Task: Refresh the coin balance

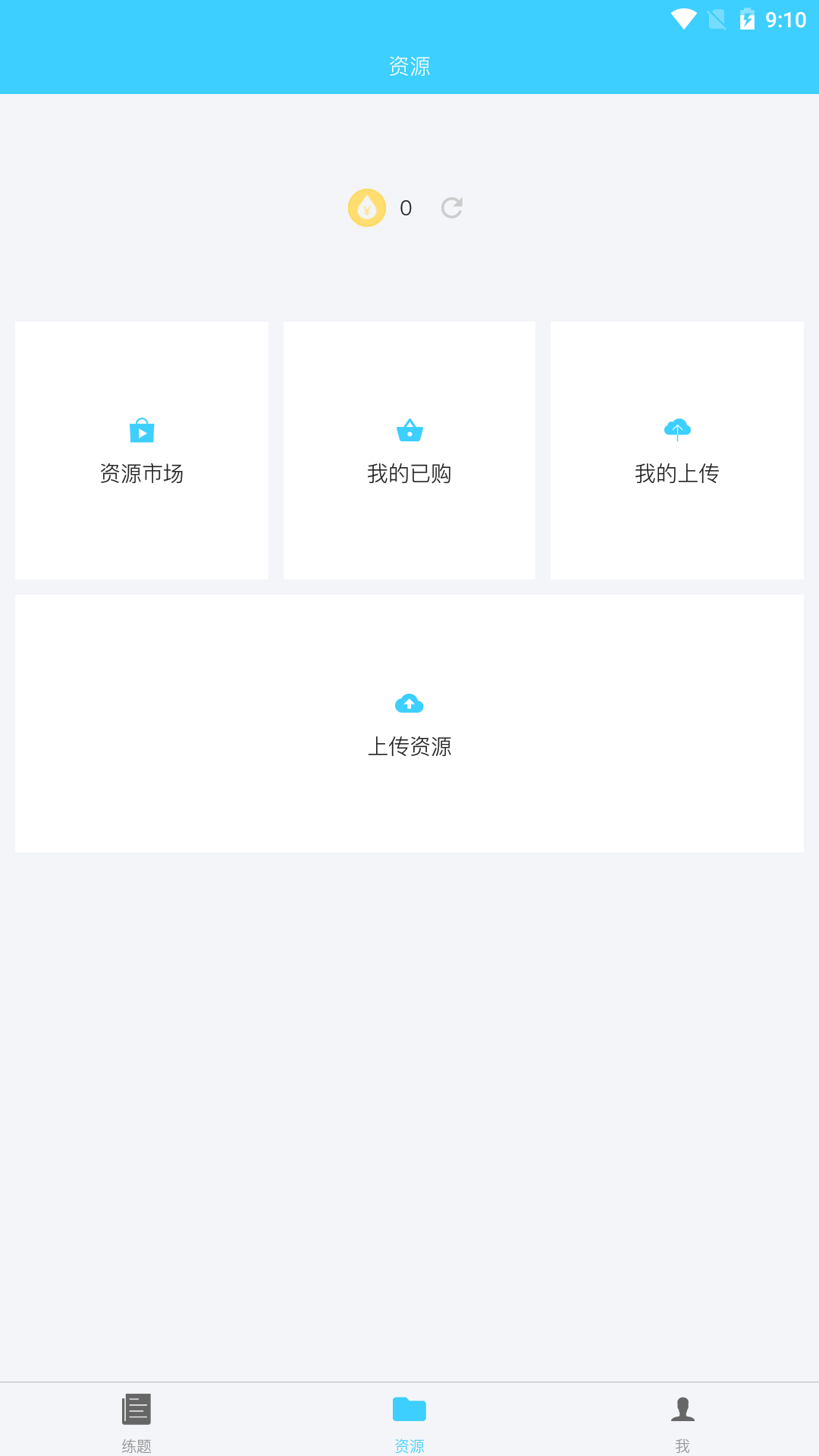Action: click(452, 208)
